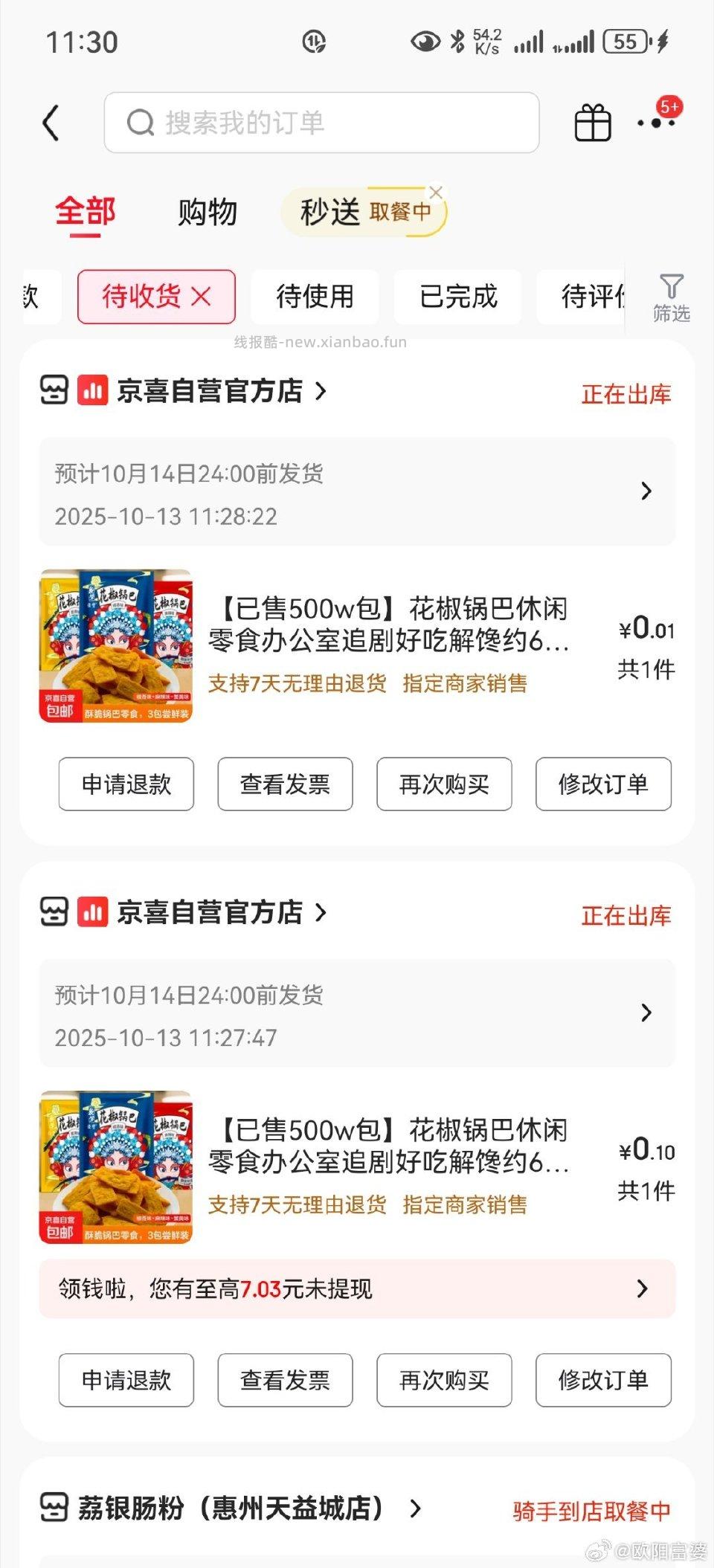Open the gift box icon in top bar
The height and width of the screenshot is (1568, 714).
click(591, 123)
